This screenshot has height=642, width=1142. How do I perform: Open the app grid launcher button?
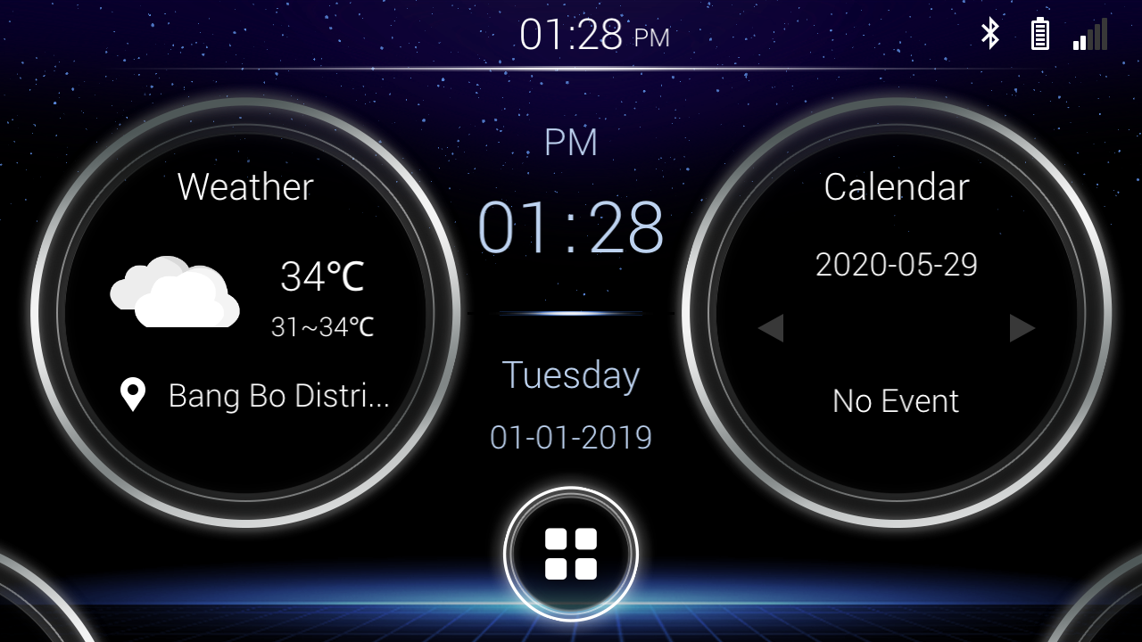click(571, 554)
